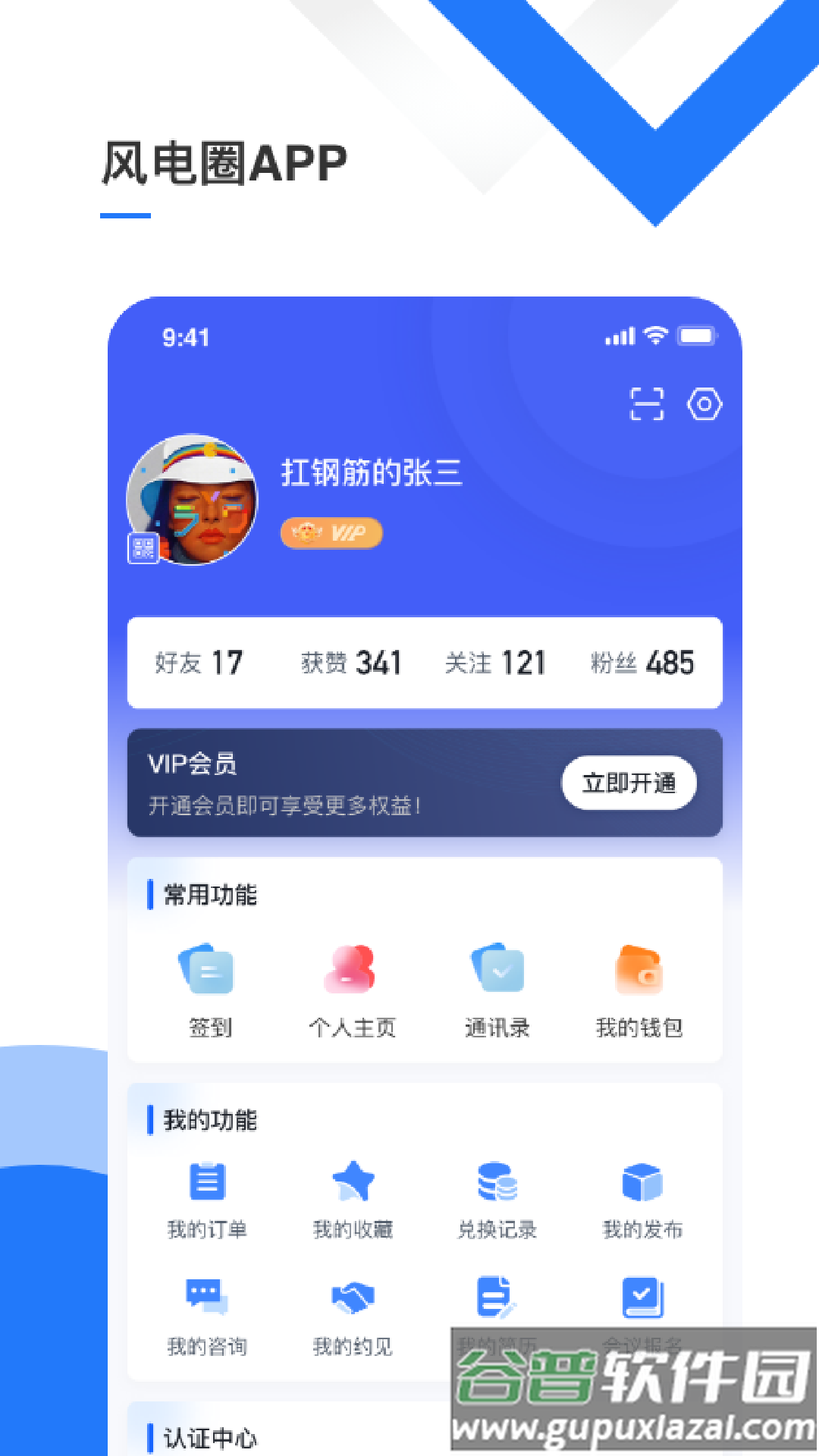Open the settings gear
The image size is (819, 1456).
tap(705, 403)
